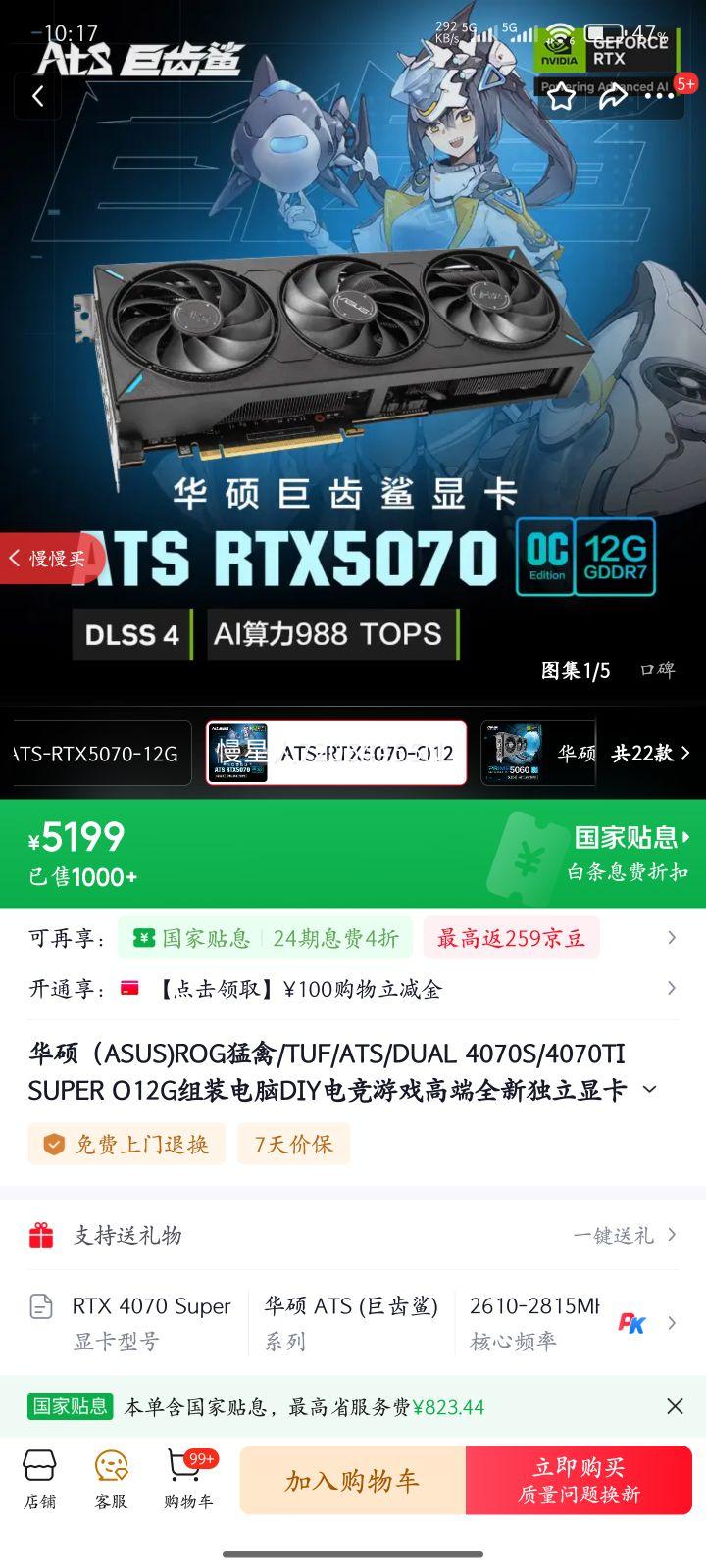706x1568 pixels.
Task: Tap the star to favorite this product
Action: (x=562, y=96)
